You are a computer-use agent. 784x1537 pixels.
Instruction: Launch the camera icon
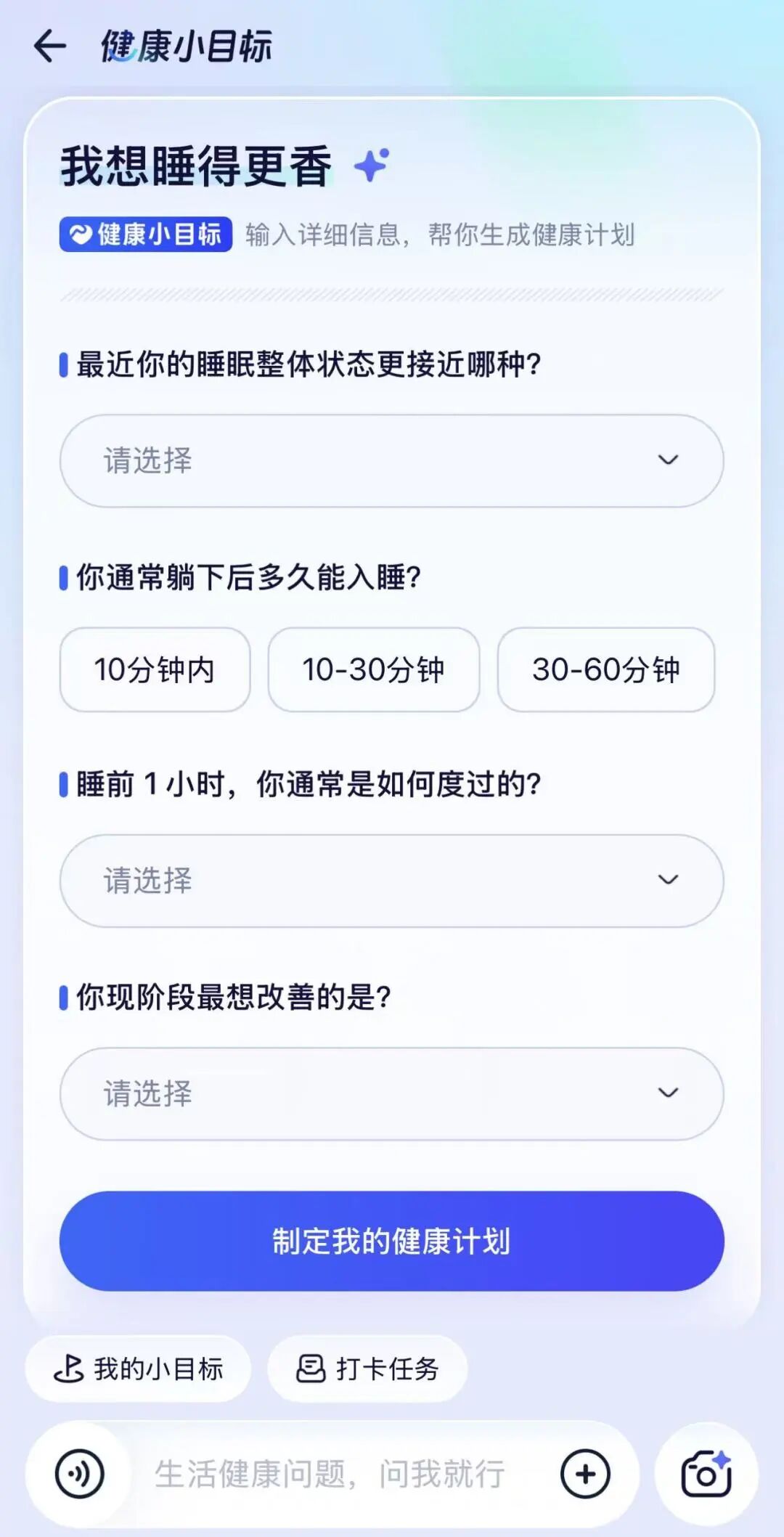[x=706, y=1474]
